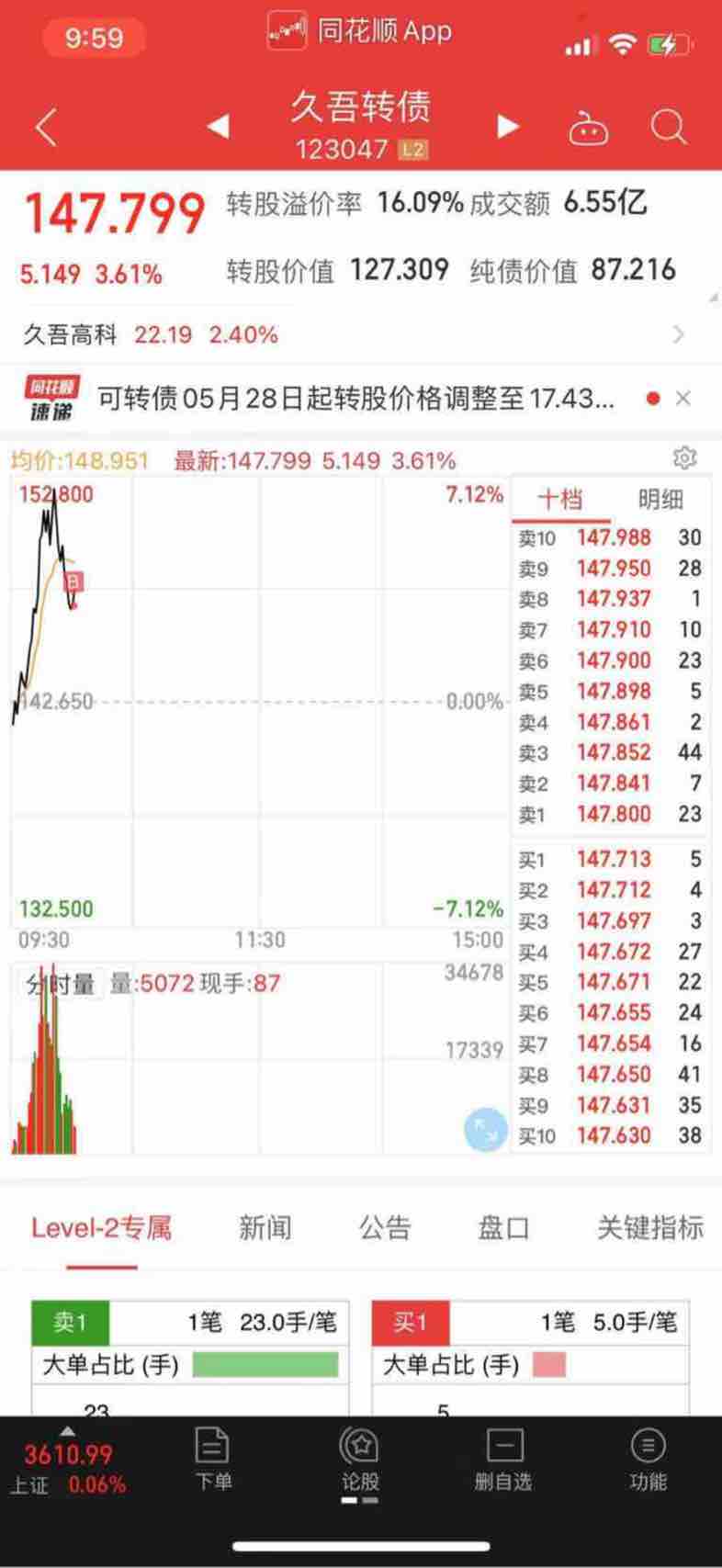Expand the chart to full screen
This screenshot has width=722, height=1568.
(485, 1130)
